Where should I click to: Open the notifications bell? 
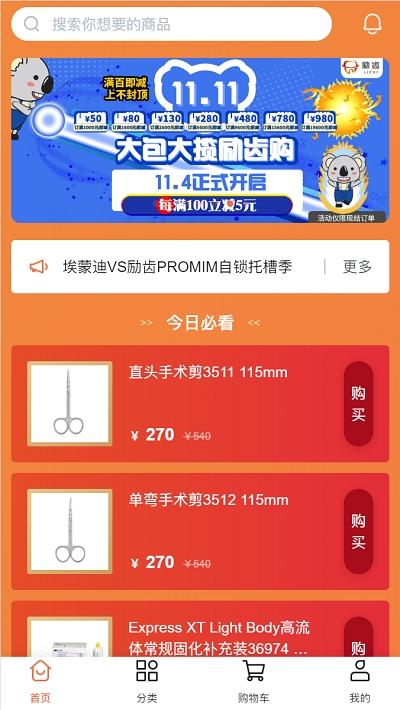[x=372, y=24]
